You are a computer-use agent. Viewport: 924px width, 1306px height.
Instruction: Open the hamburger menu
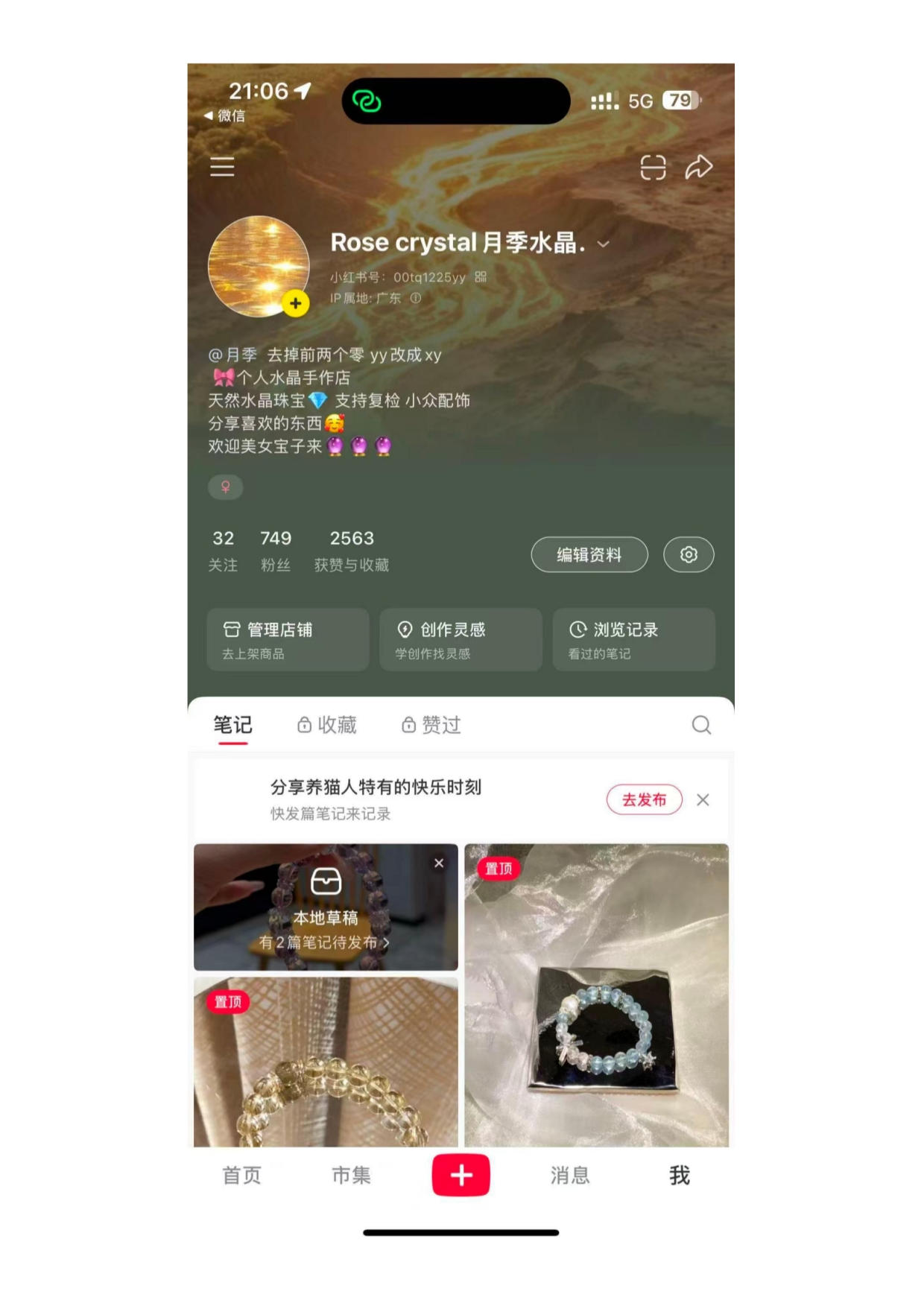[222, 166]
